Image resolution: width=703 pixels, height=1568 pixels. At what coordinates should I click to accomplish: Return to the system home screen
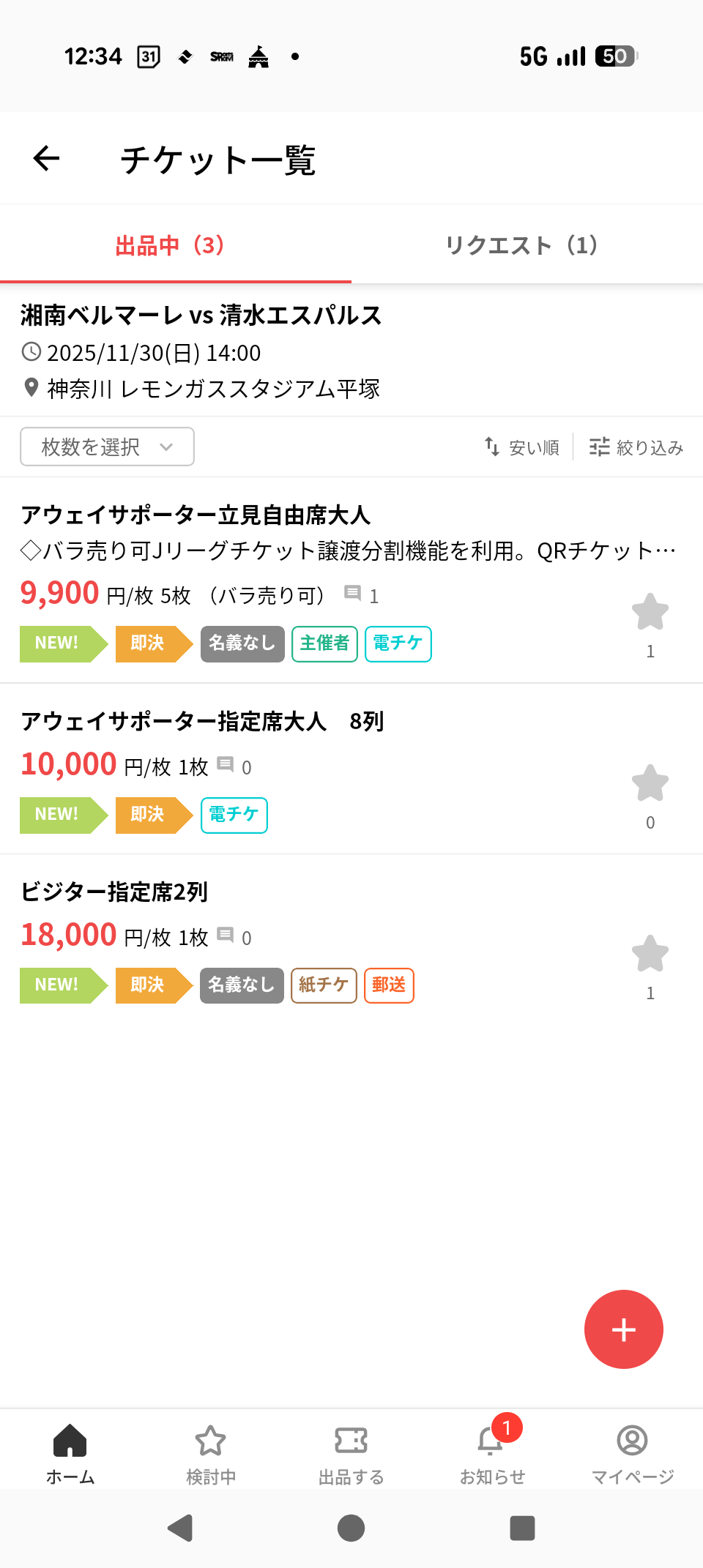[x=351, y=1528]
